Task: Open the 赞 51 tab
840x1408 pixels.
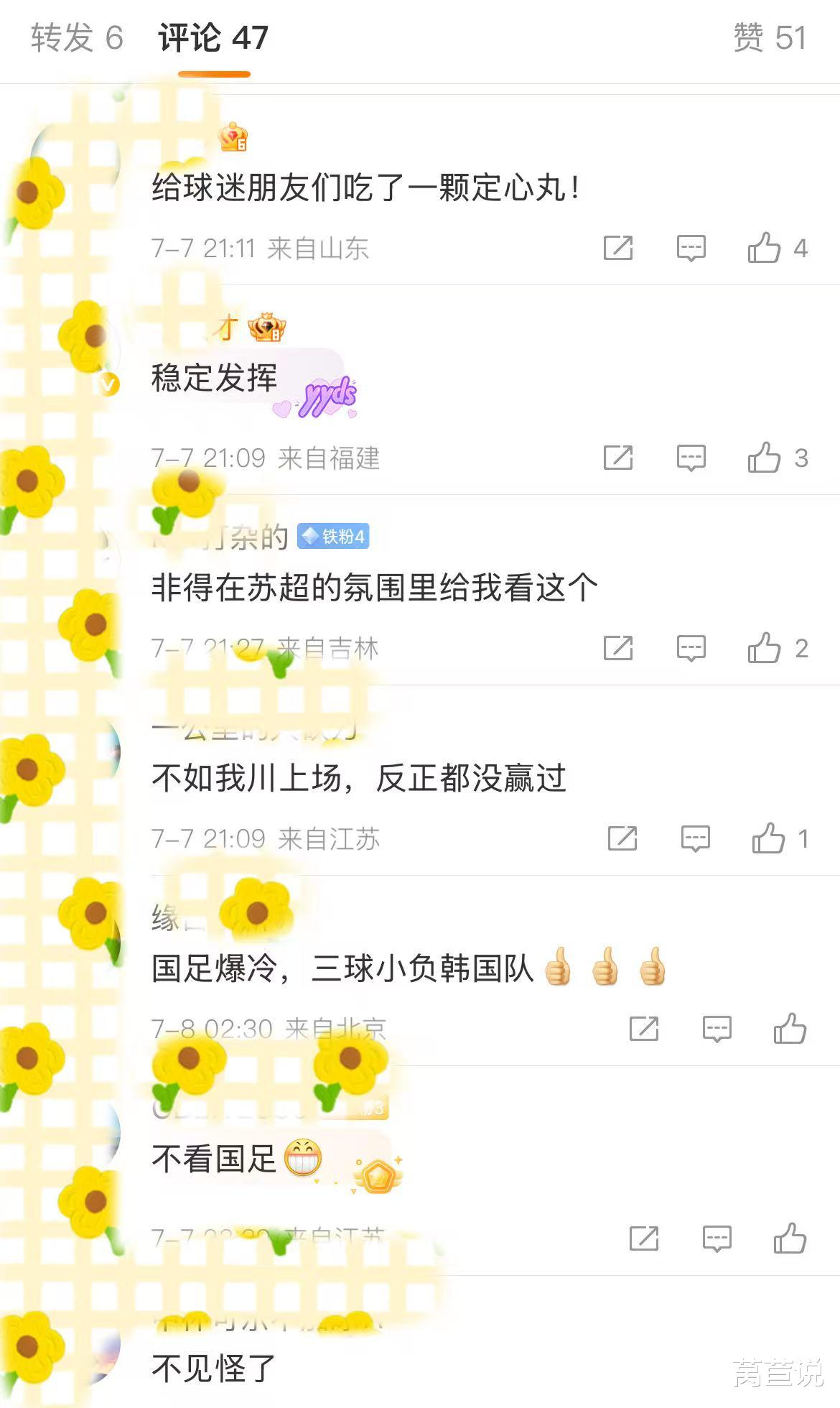Action: 770,38
